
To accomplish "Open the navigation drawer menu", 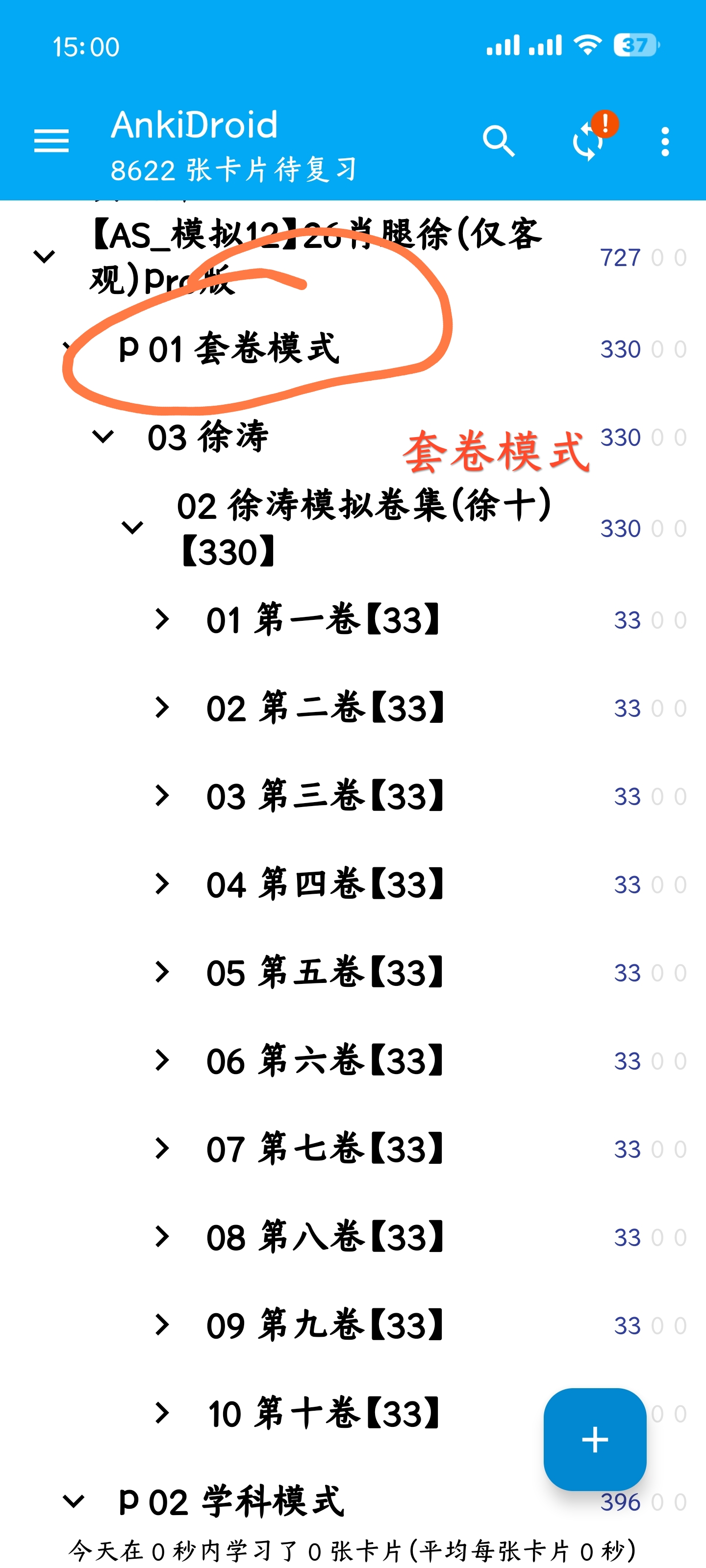I will click(x=51, y=141).
